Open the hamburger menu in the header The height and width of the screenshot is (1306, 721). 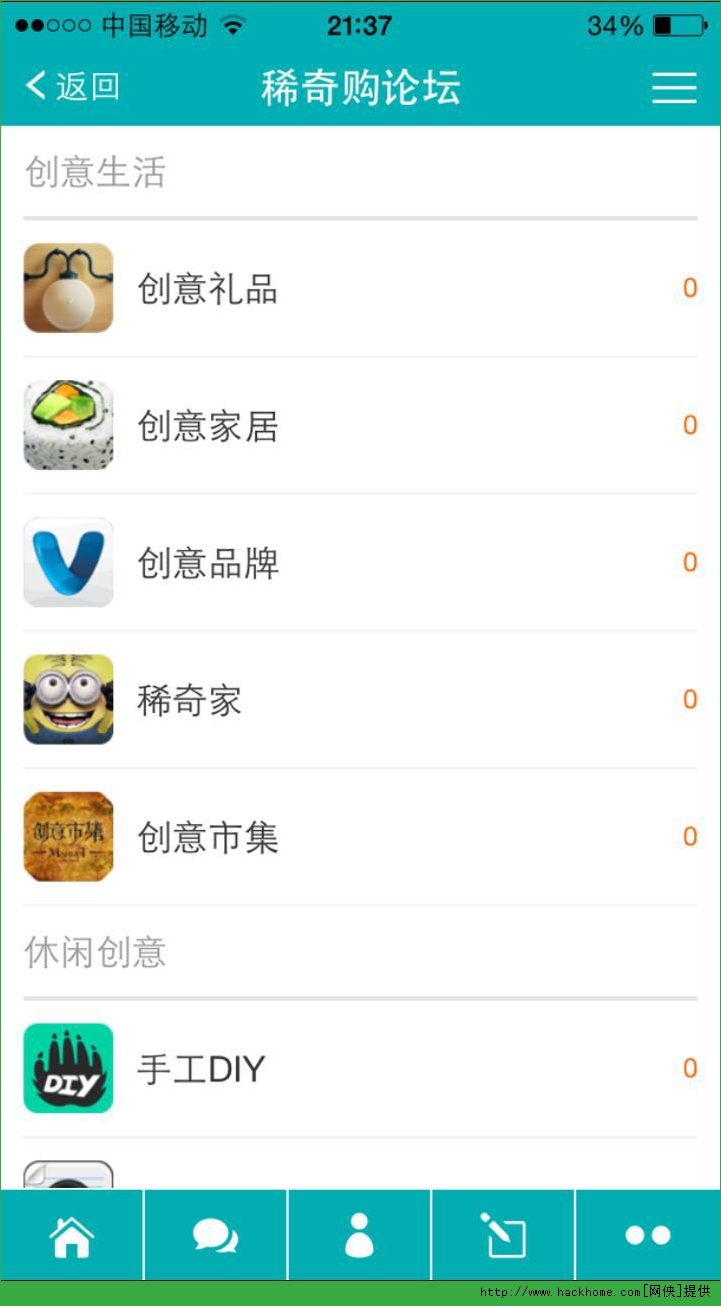coord(674,88)
